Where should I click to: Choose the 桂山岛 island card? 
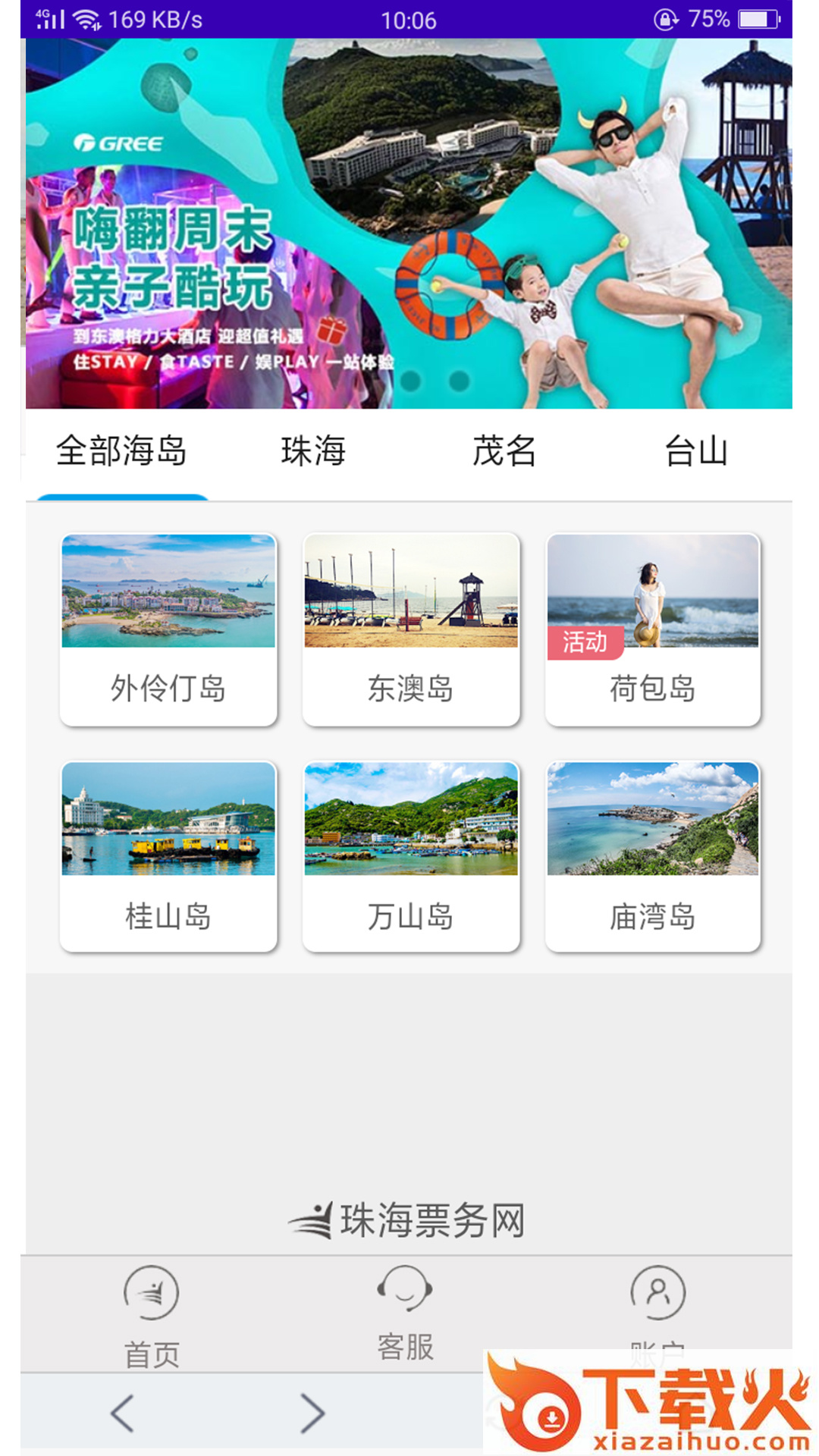168,857
